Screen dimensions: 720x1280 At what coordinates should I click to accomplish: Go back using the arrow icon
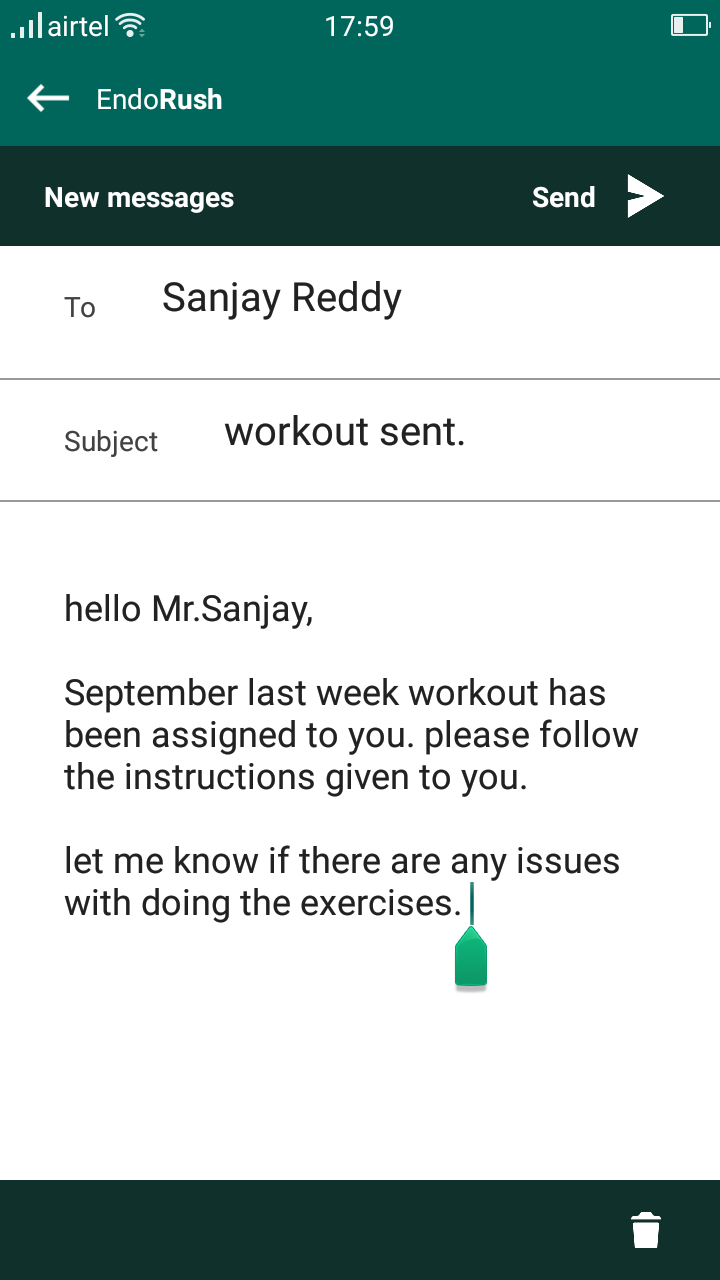click(x=48, y=98)
